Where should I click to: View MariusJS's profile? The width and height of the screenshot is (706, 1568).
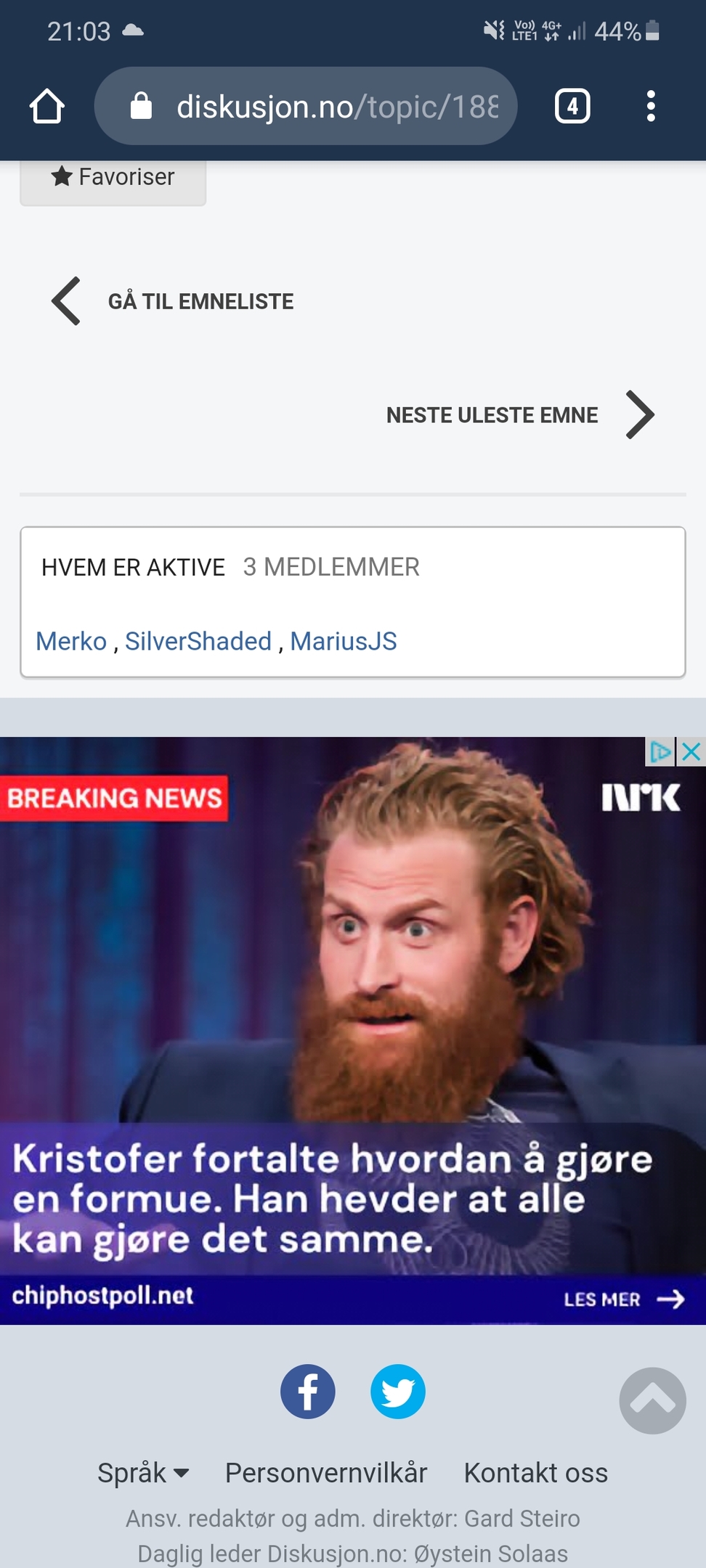[x=344, y=641]
